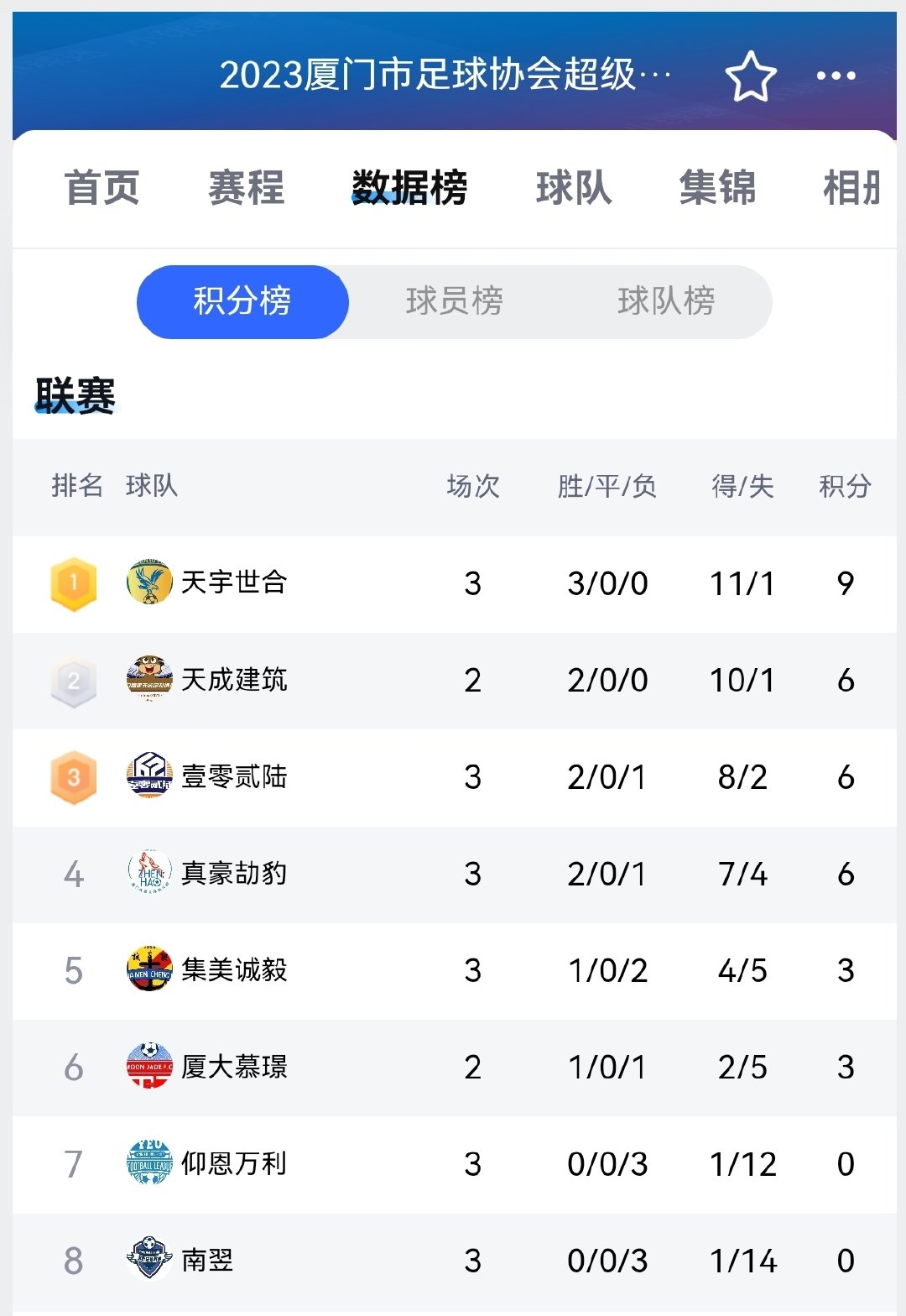Viewport: 906px width, 1316px height.
Task: Switch to the 球队榜 team rankings view
Action: tap(667, 304)
